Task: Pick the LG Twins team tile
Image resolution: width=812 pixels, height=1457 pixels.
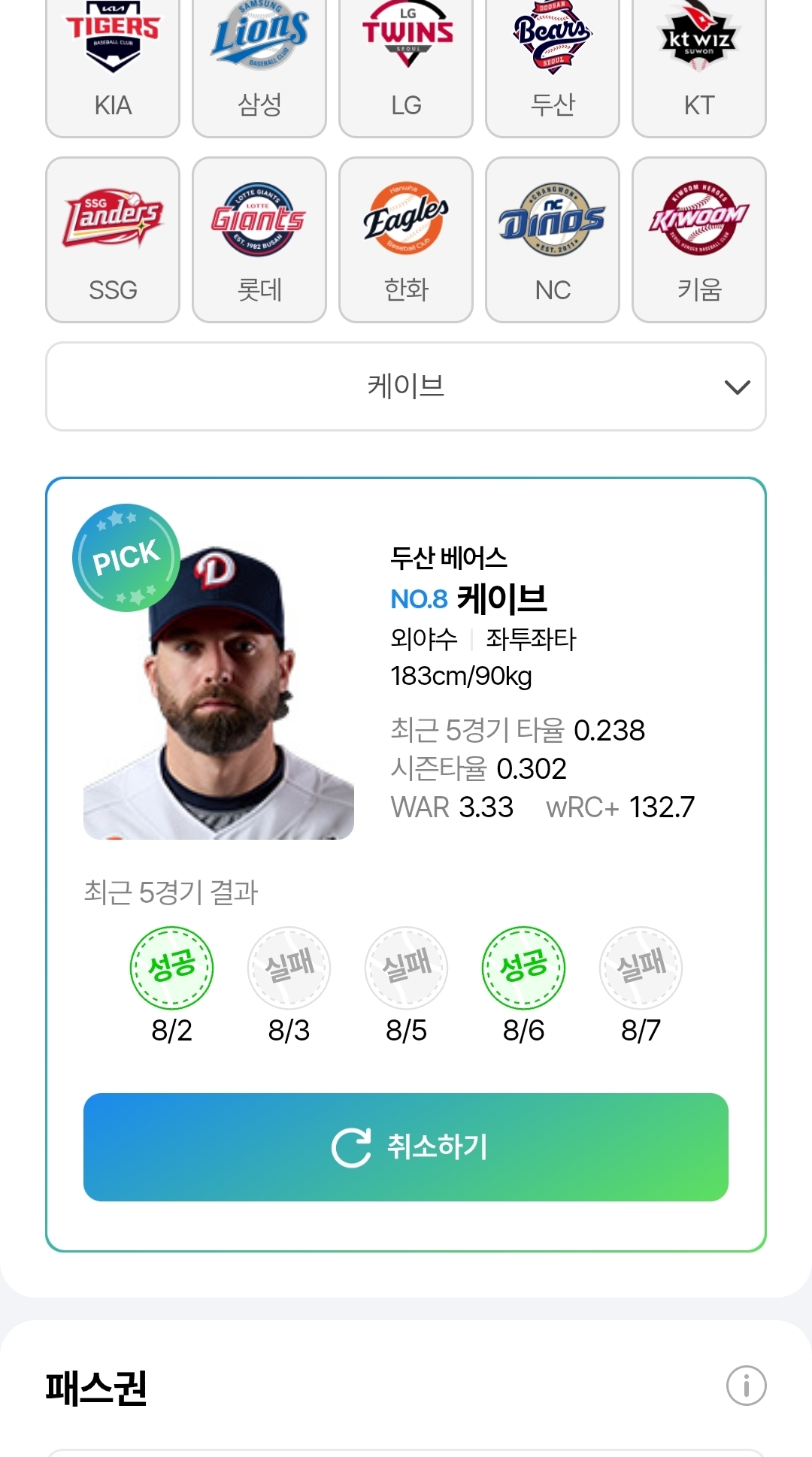Action: (406, 68)
